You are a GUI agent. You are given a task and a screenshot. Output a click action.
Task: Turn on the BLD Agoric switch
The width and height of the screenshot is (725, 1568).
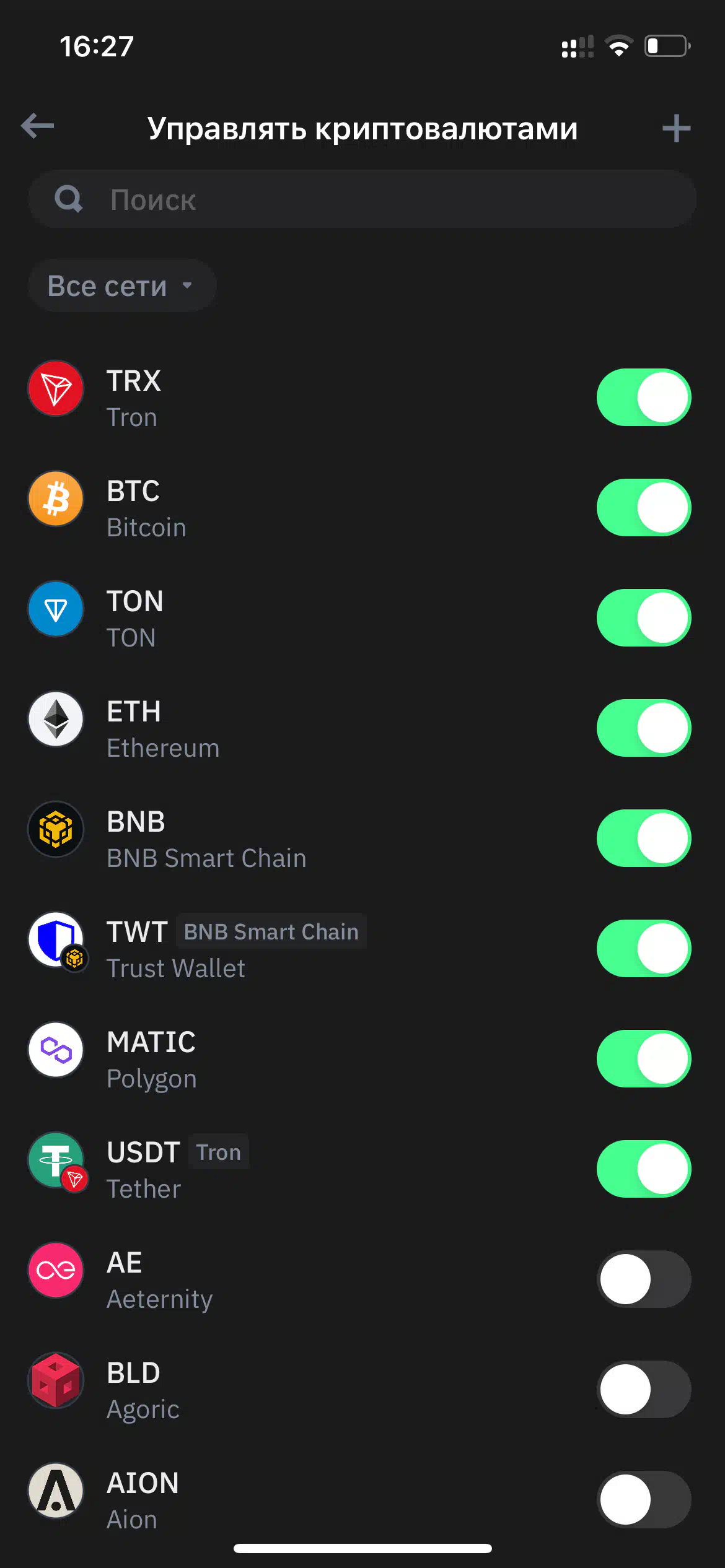pos(644,1390)
